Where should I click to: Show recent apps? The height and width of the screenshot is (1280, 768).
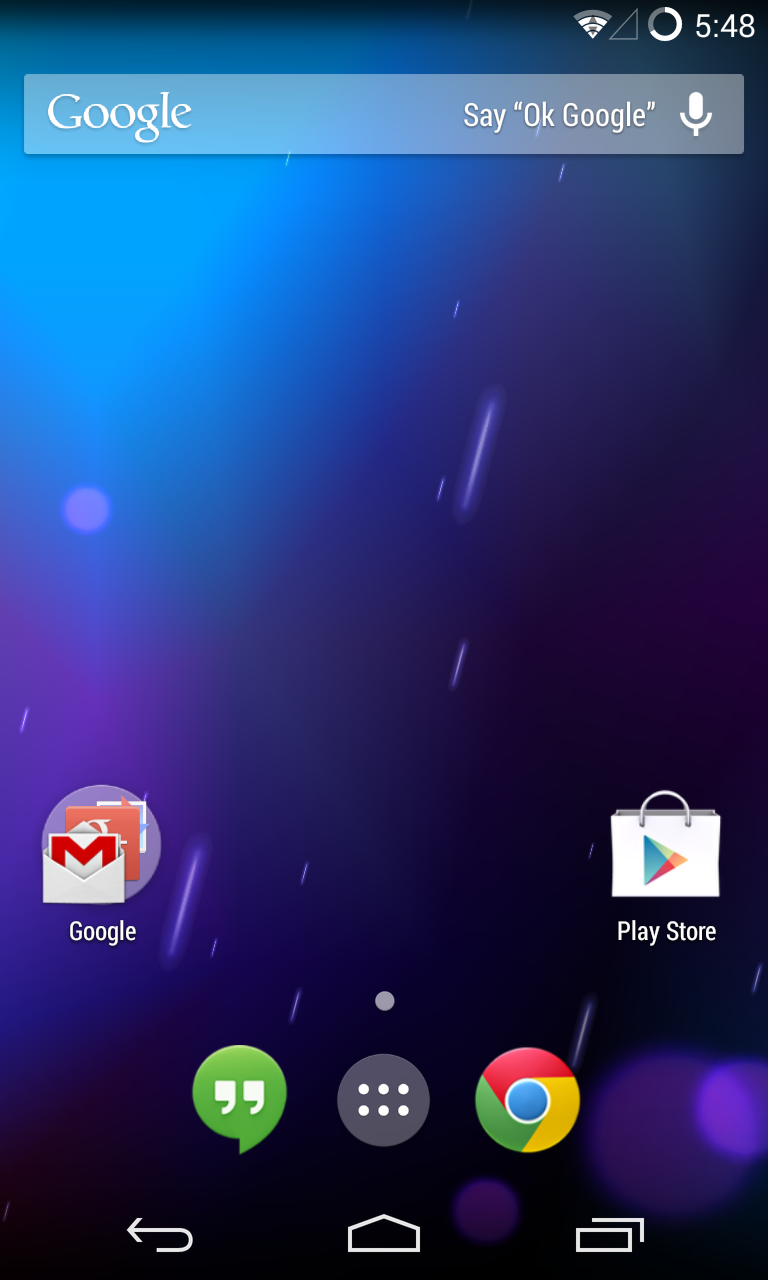pos(608,1236)
